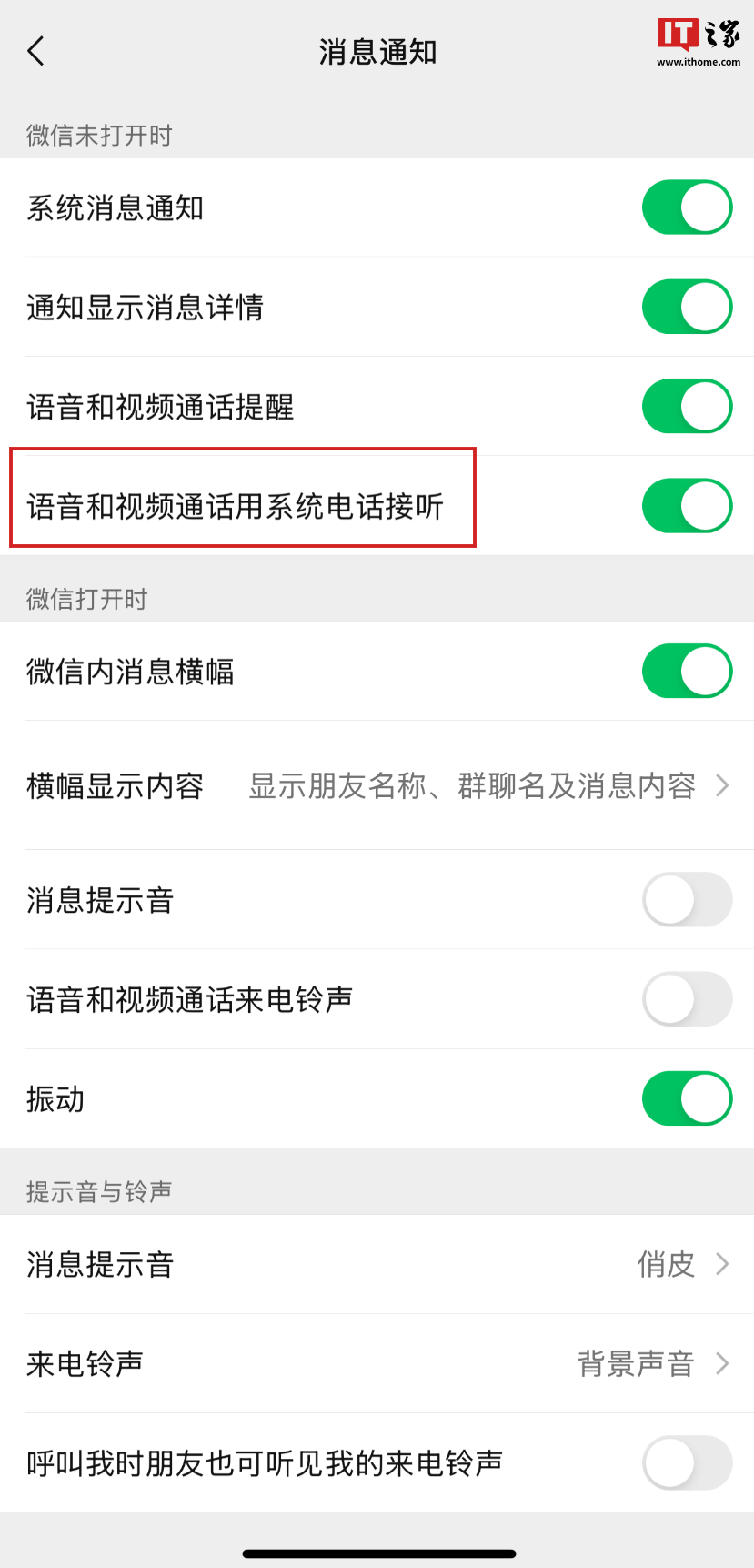Disable 微信内消息横幅 switch
The width and height of the screenshot is (754, 1568).
click(x=688, y=671)
